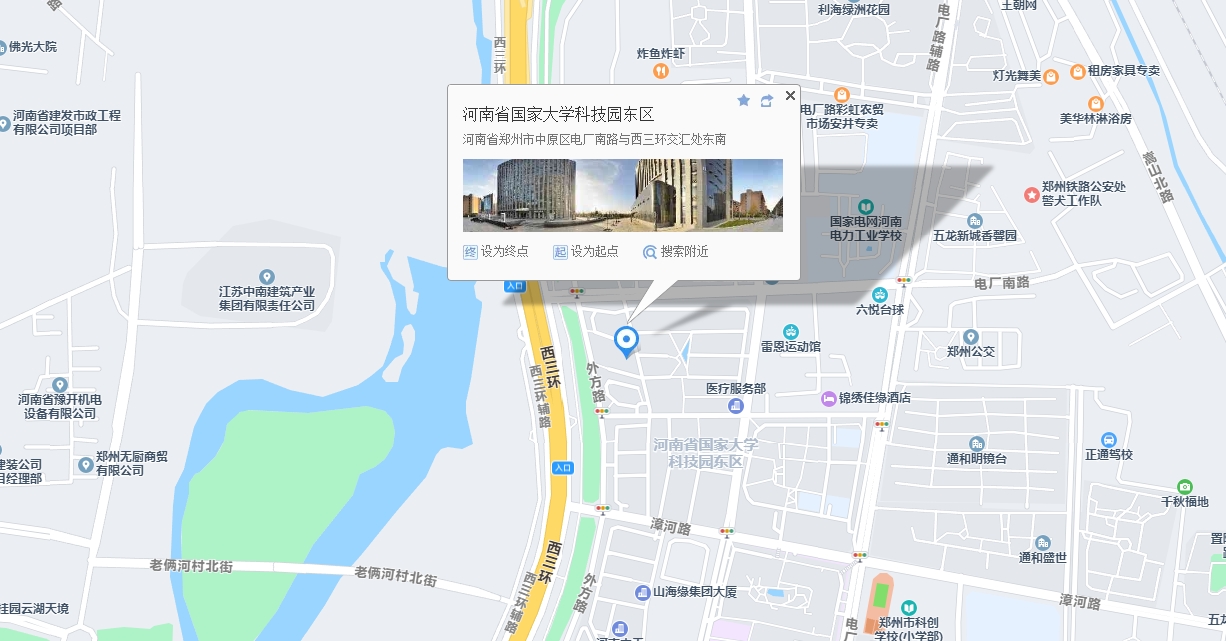This screenshot has height=641, width=1226.
Task: Select 医疗服务部 marker
Action: point(736,405)
